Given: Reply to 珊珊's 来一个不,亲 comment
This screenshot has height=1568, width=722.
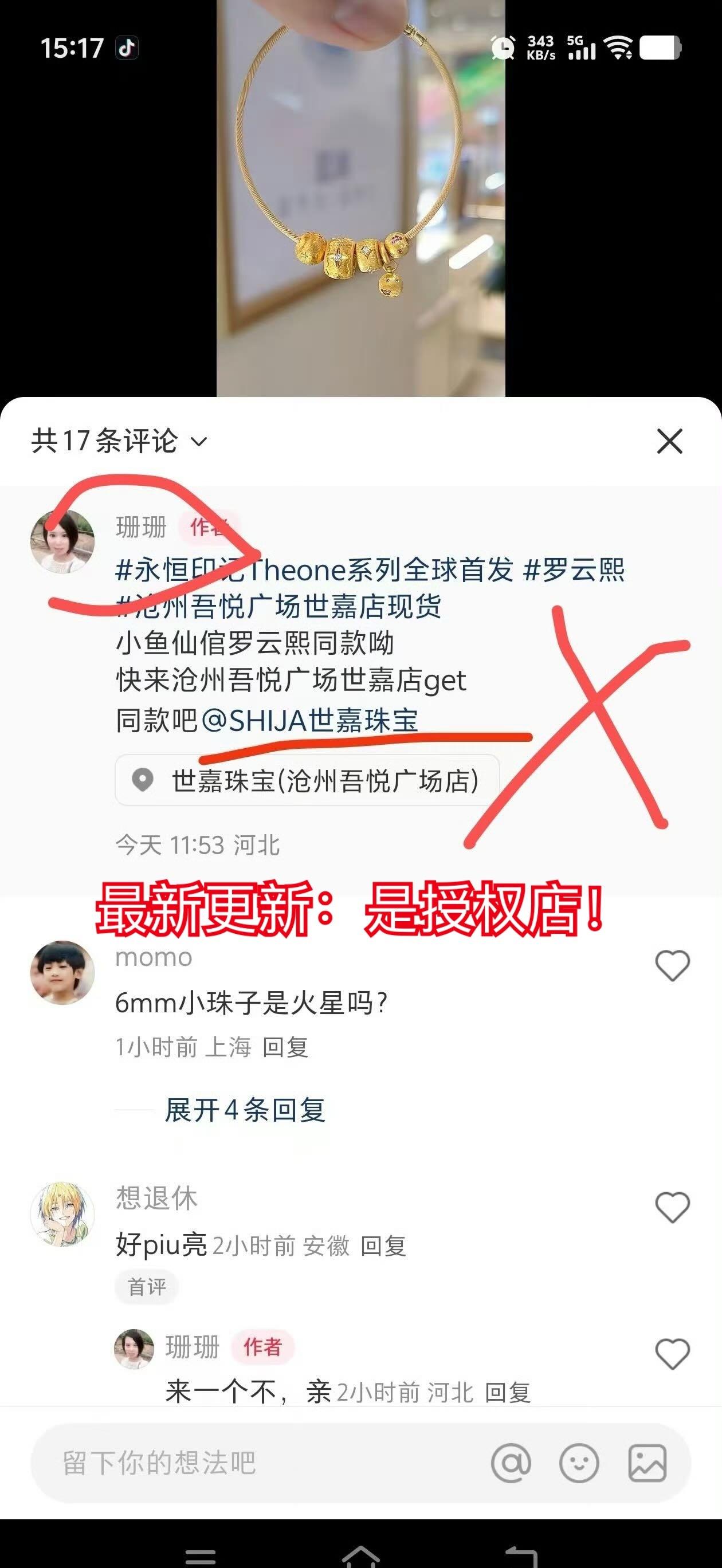Looking at the screenshot, I should 508,1393.
